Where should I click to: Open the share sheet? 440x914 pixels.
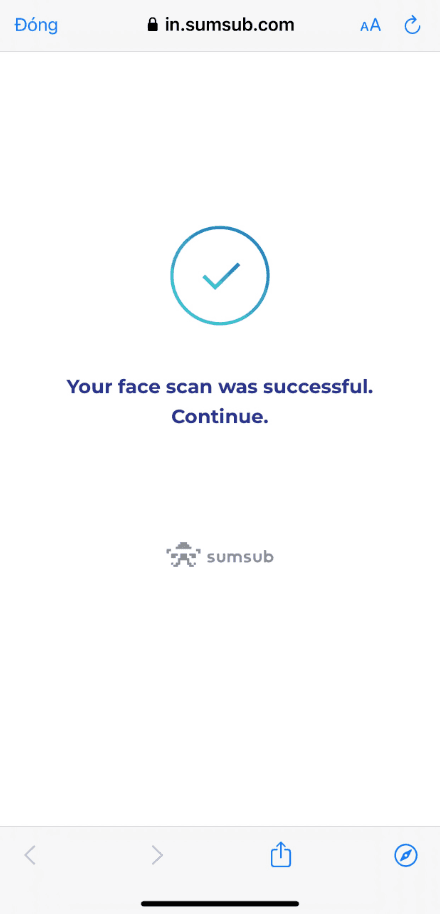(x=281, y=855)
